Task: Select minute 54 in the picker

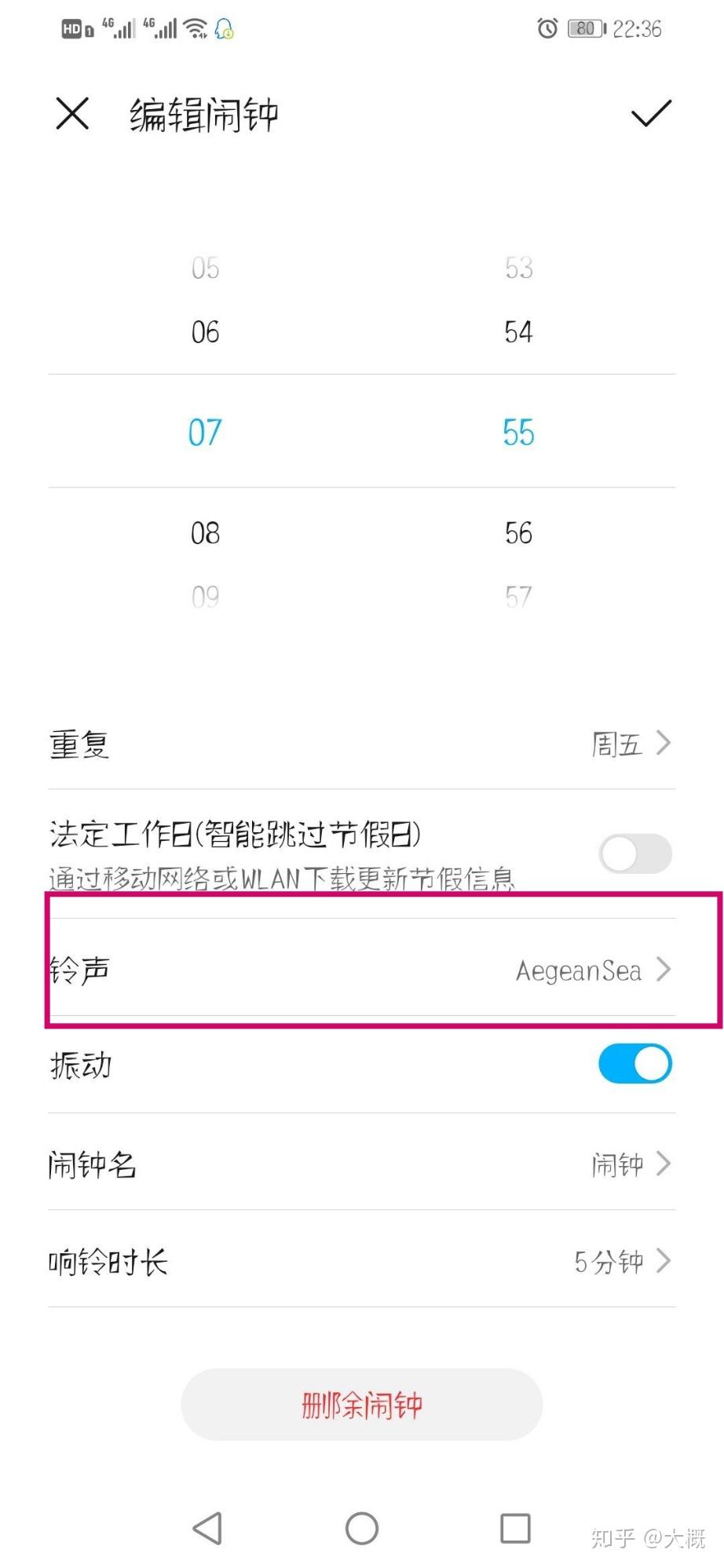Action: [518, 332]
